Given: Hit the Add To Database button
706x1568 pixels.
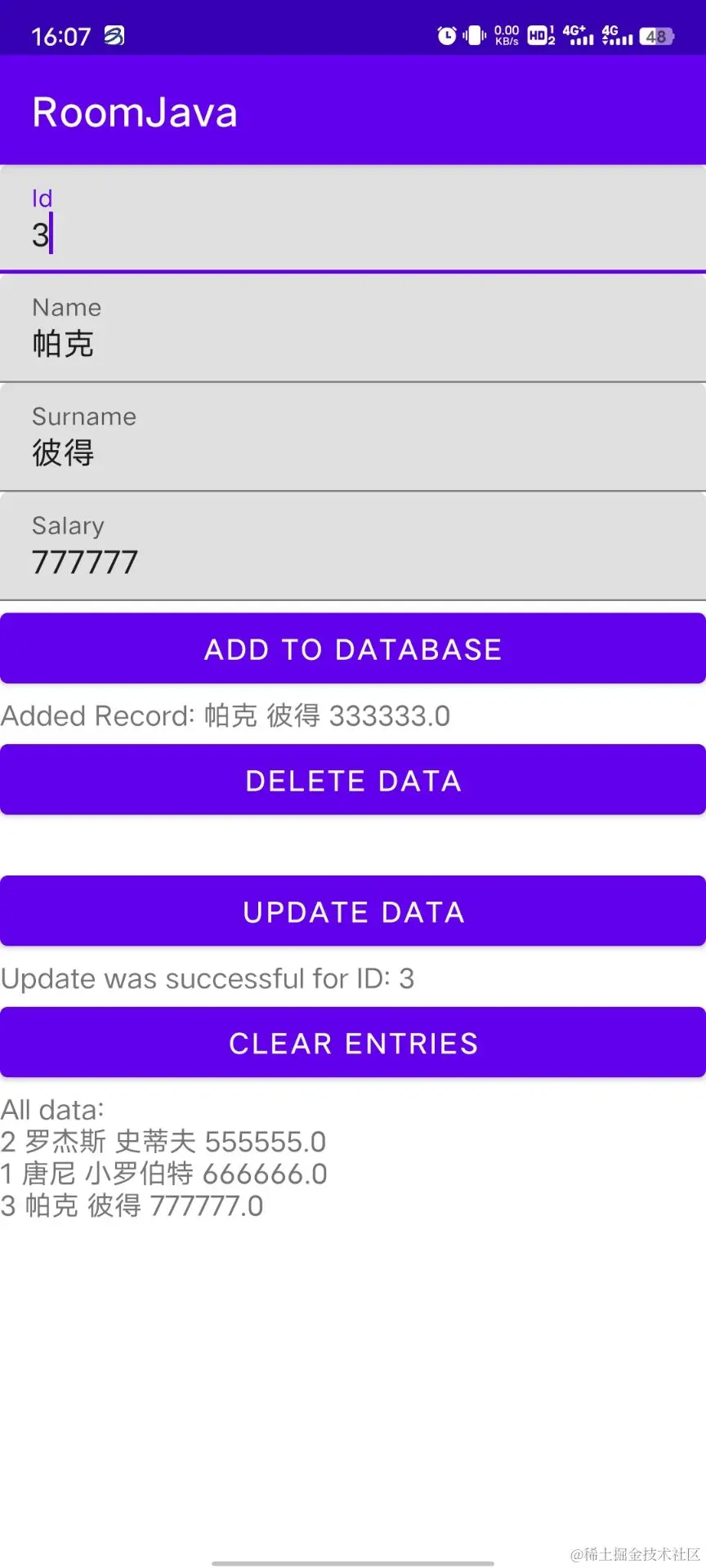Looking at the screenshot, I should coord(353,648).
